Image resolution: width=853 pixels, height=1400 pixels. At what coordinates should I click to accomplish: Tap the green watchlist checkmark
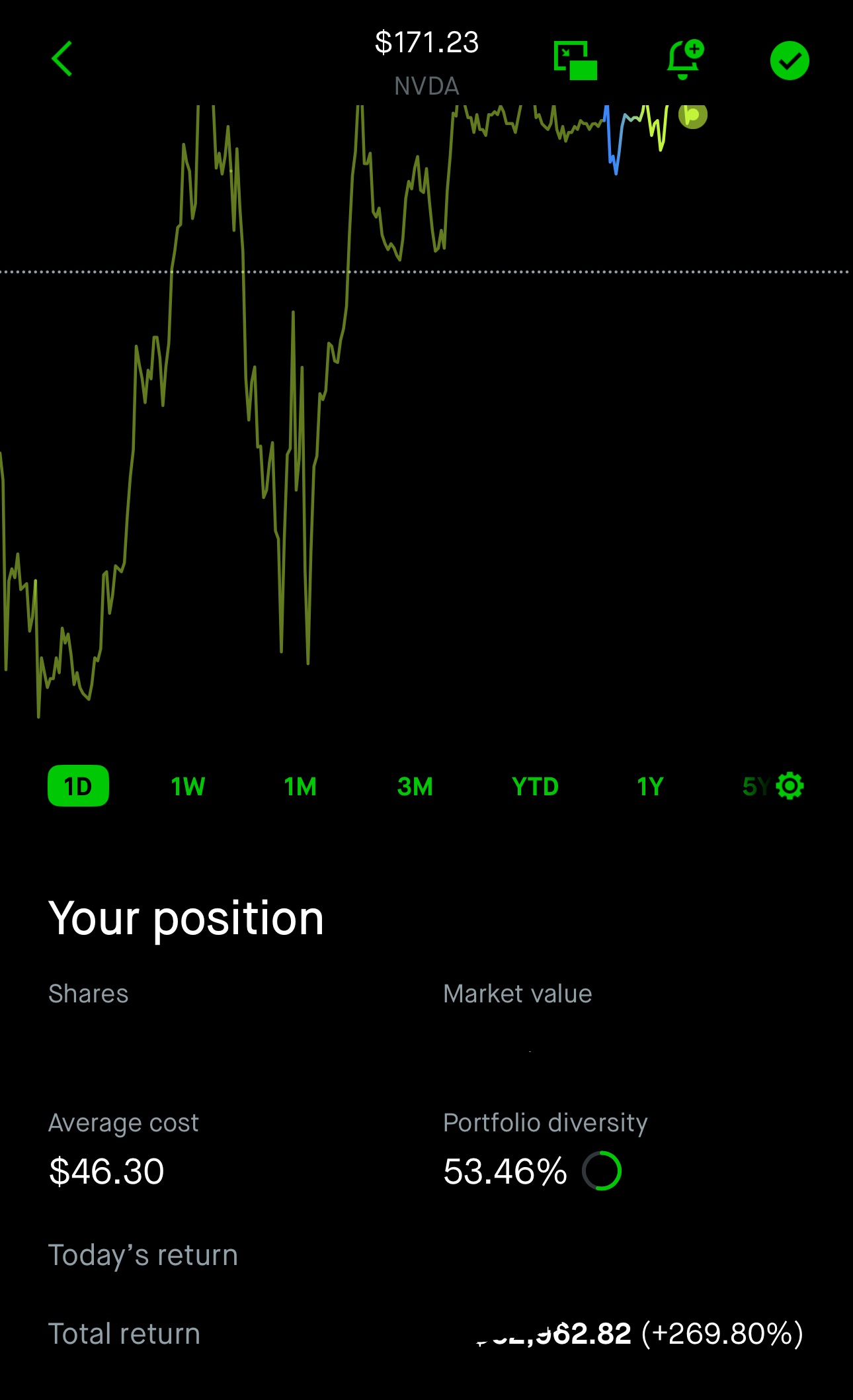[790, 61]
